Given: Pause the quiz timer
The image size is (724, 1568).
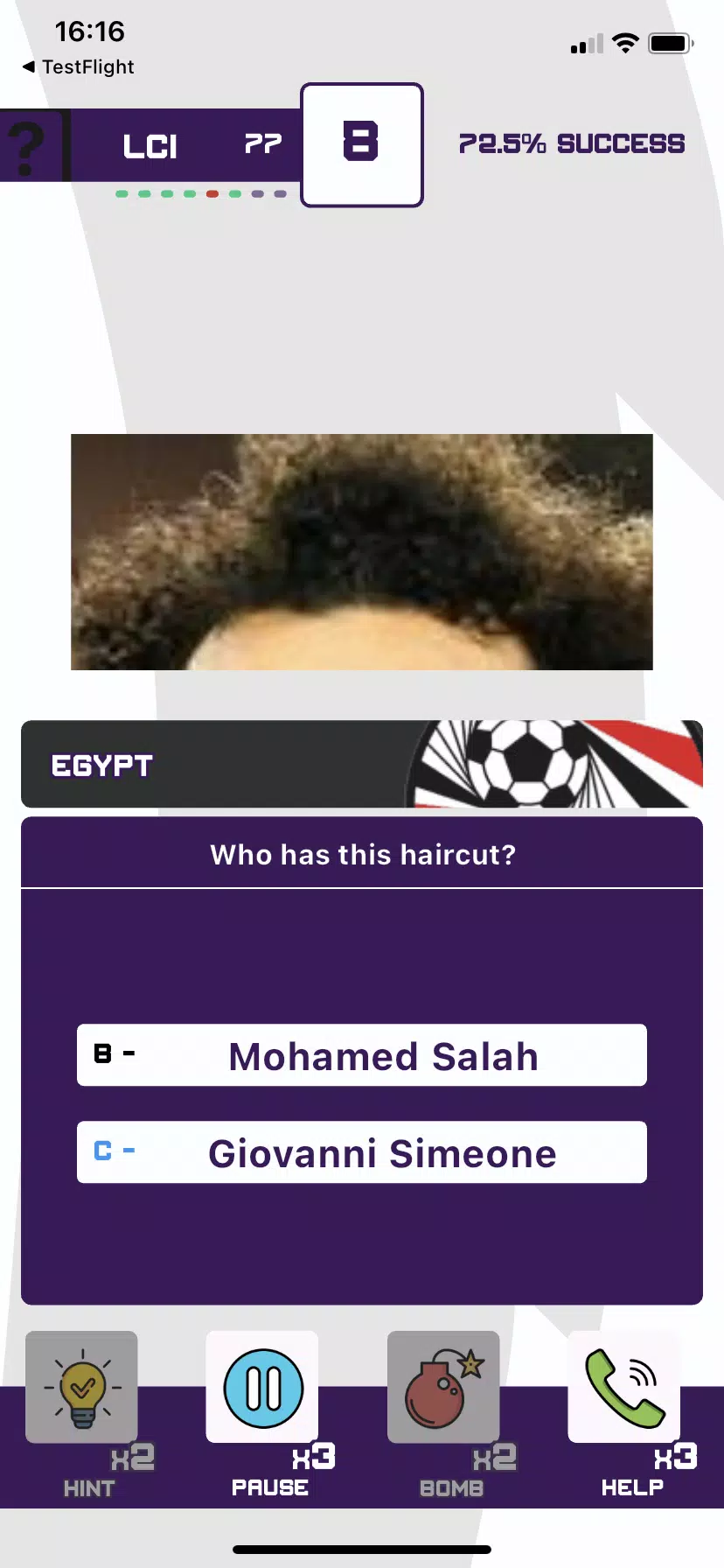Looking at the screenshot, I should click(x=262, y=1387).
